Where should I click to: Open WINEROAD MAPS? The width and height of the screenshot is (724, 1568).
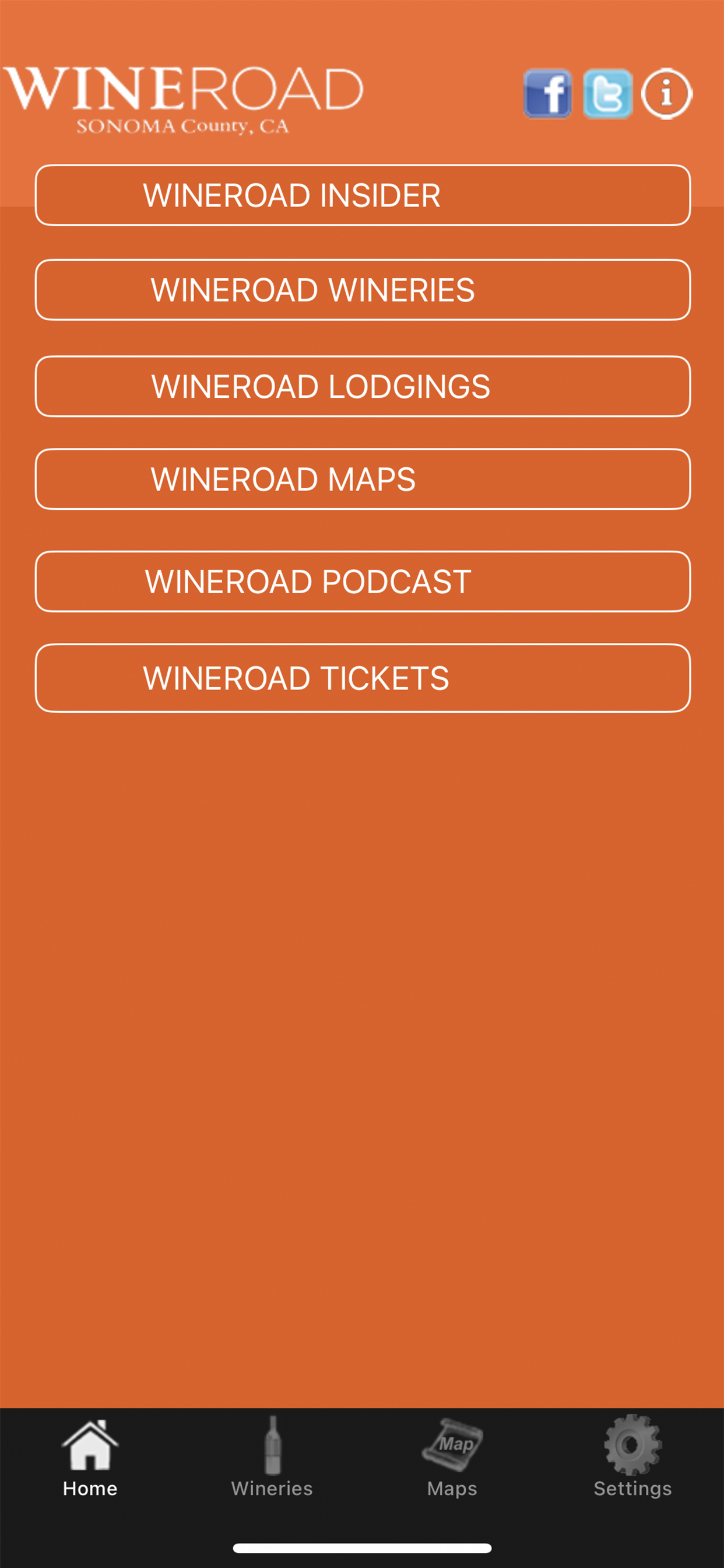click(362, 480)
